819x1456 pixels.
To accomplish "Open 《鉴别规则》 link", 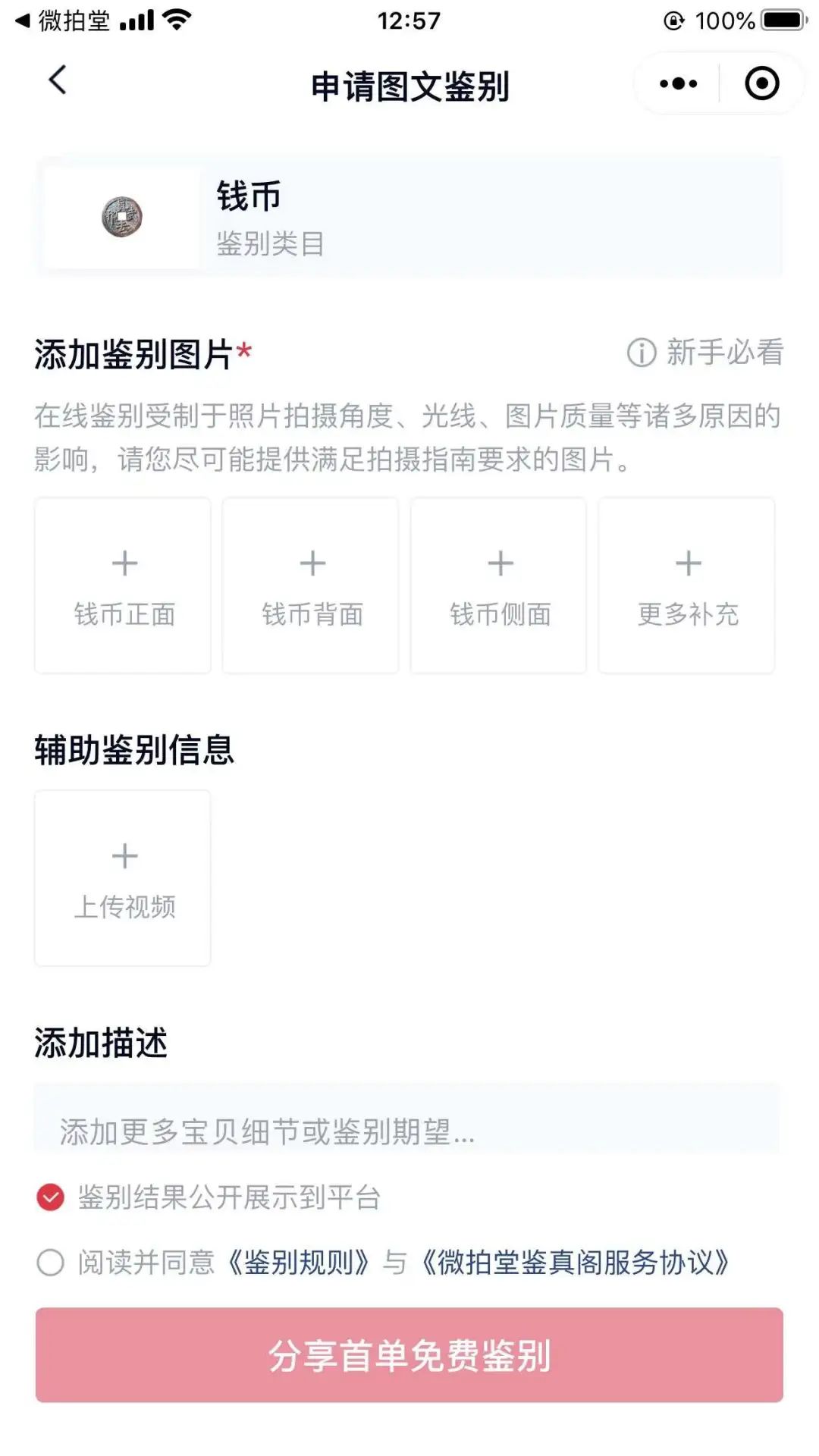I will (x=300, y=1263).
